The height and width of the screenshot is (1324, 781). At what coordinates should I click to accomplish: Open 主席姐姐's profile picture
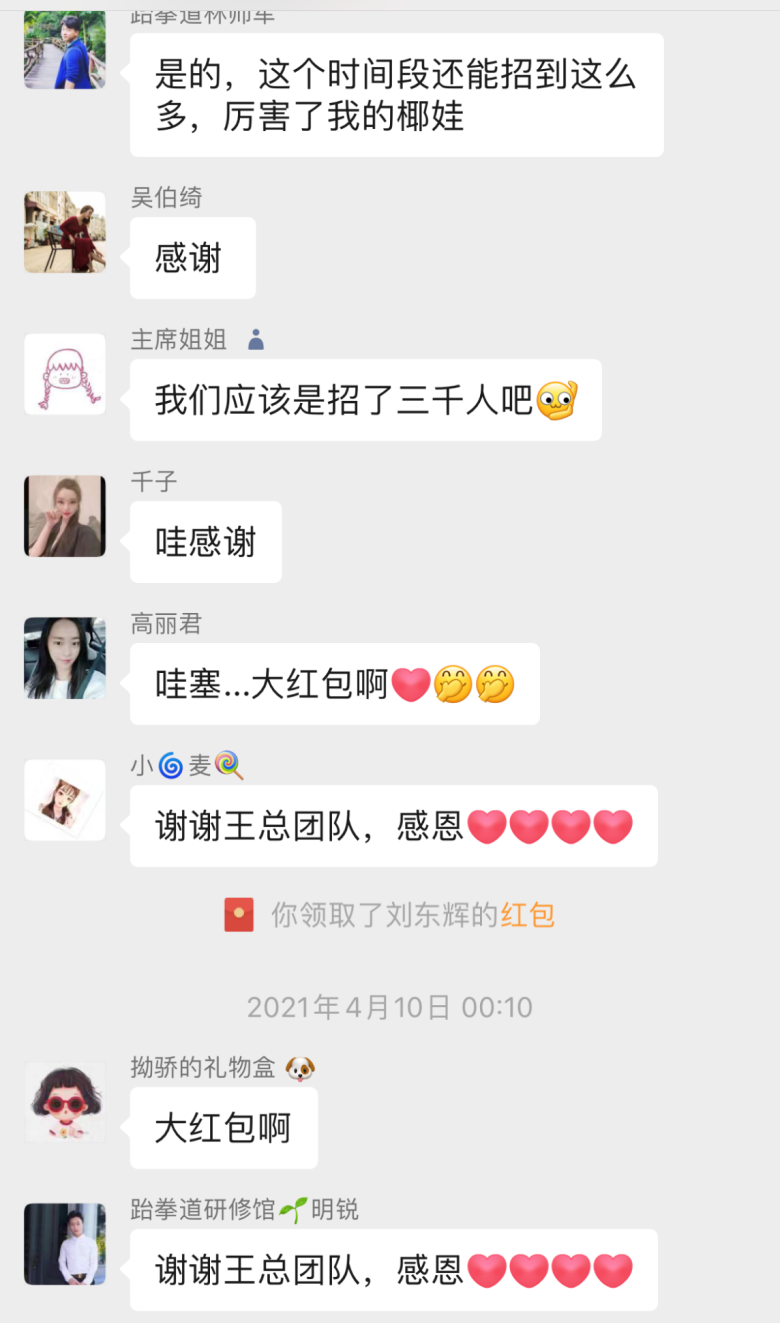(65, 374)
